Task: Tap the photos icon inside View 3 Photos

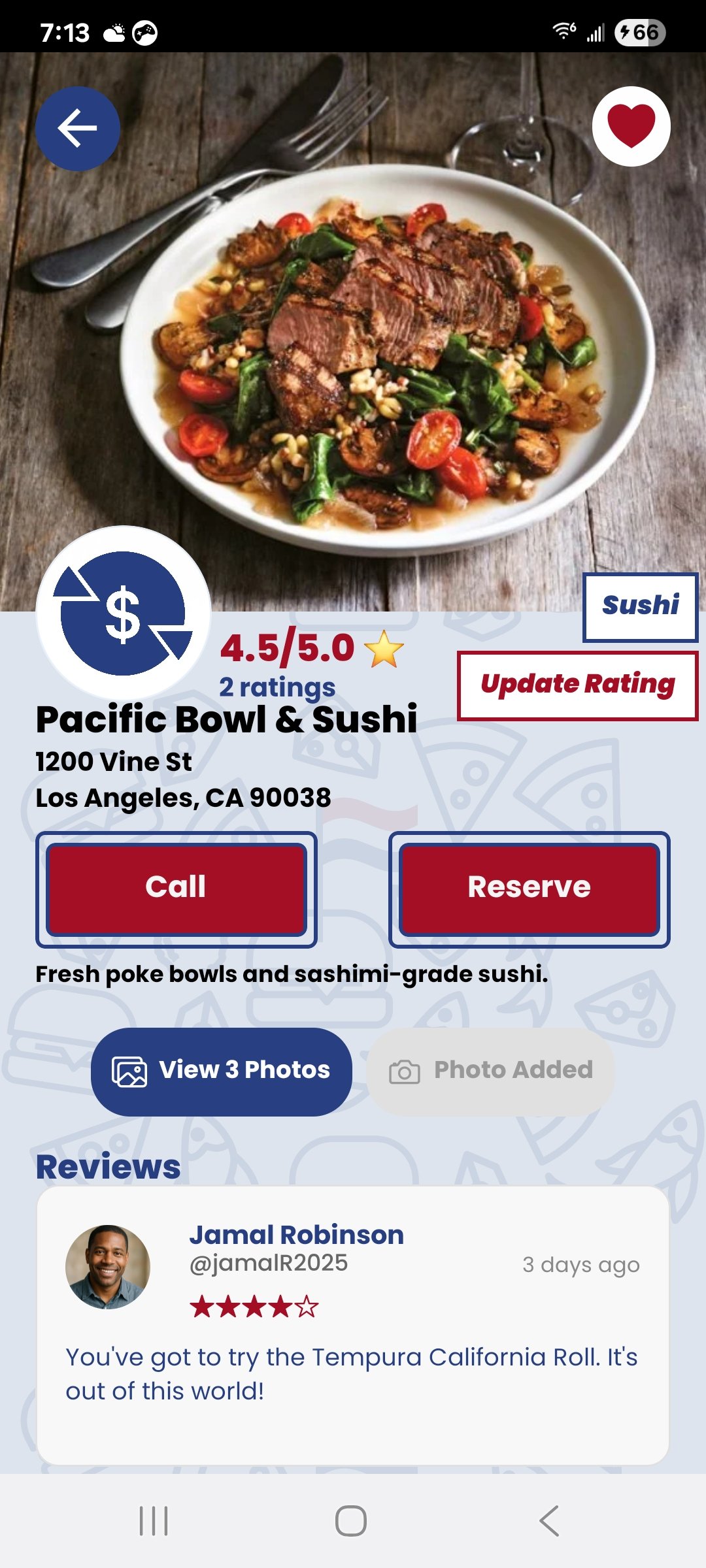Action: [129, 1071]
